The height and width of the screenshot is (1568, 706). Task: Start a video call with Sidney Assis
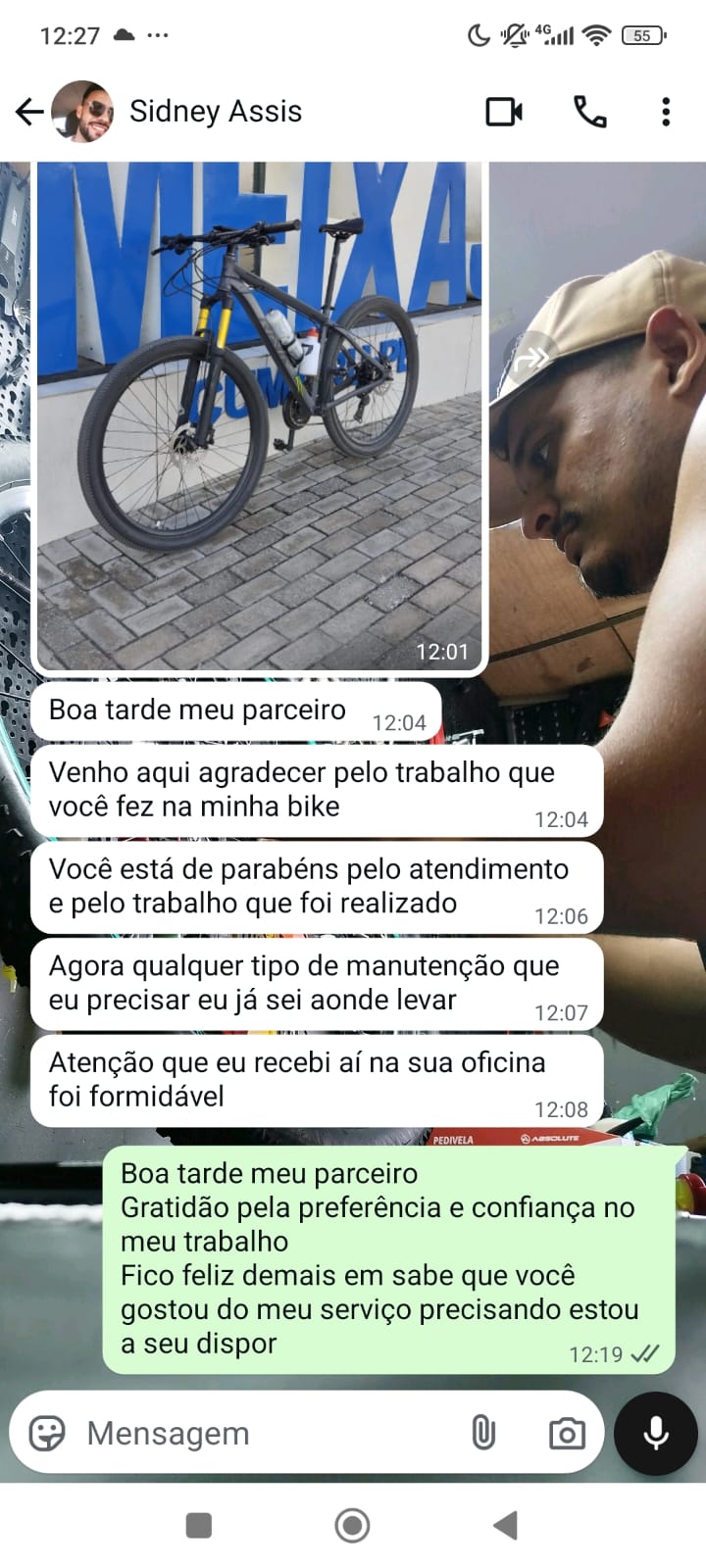coord(504,112)
